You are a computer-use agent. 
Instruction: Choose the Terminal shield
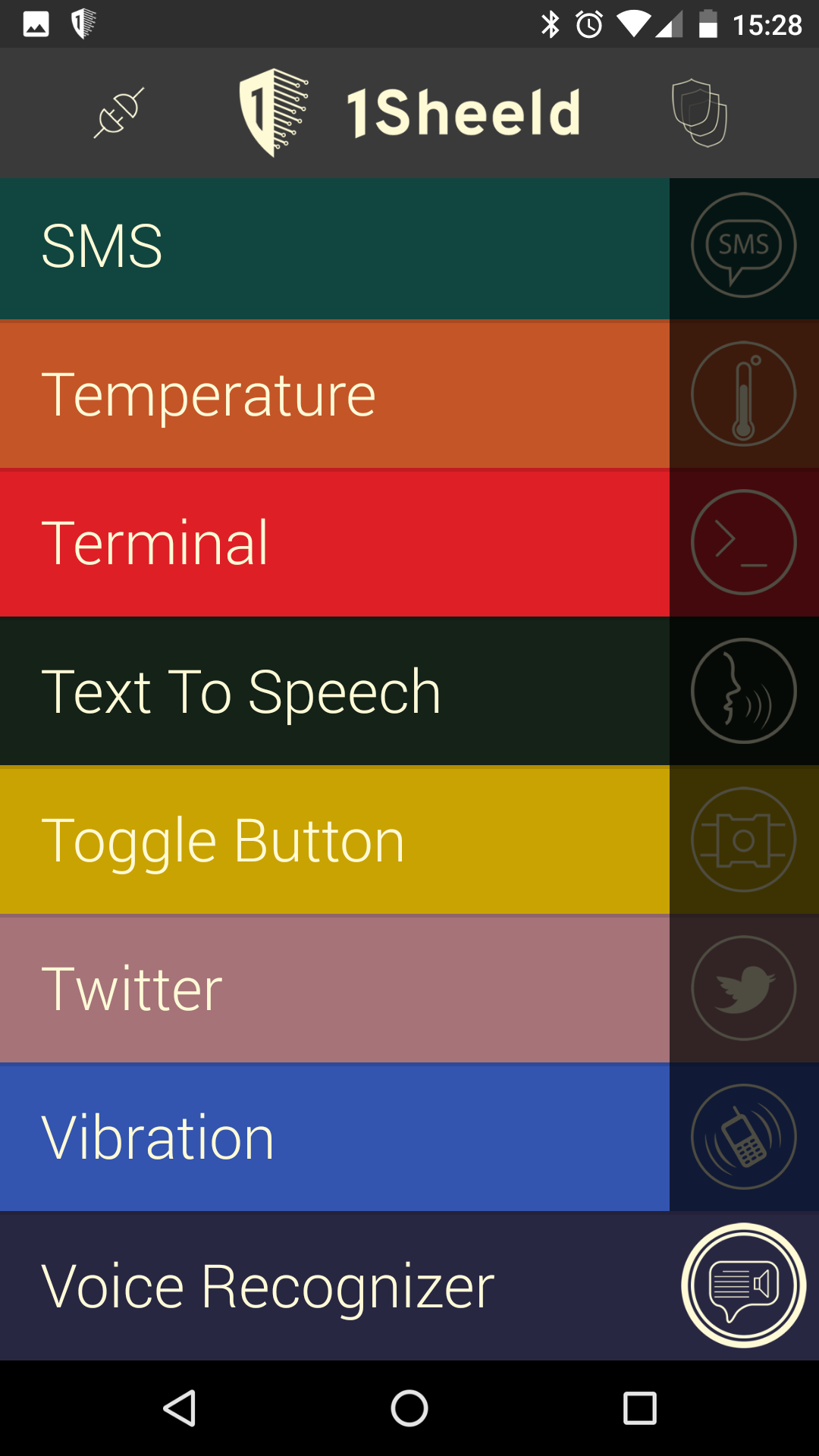pos(334,543)
